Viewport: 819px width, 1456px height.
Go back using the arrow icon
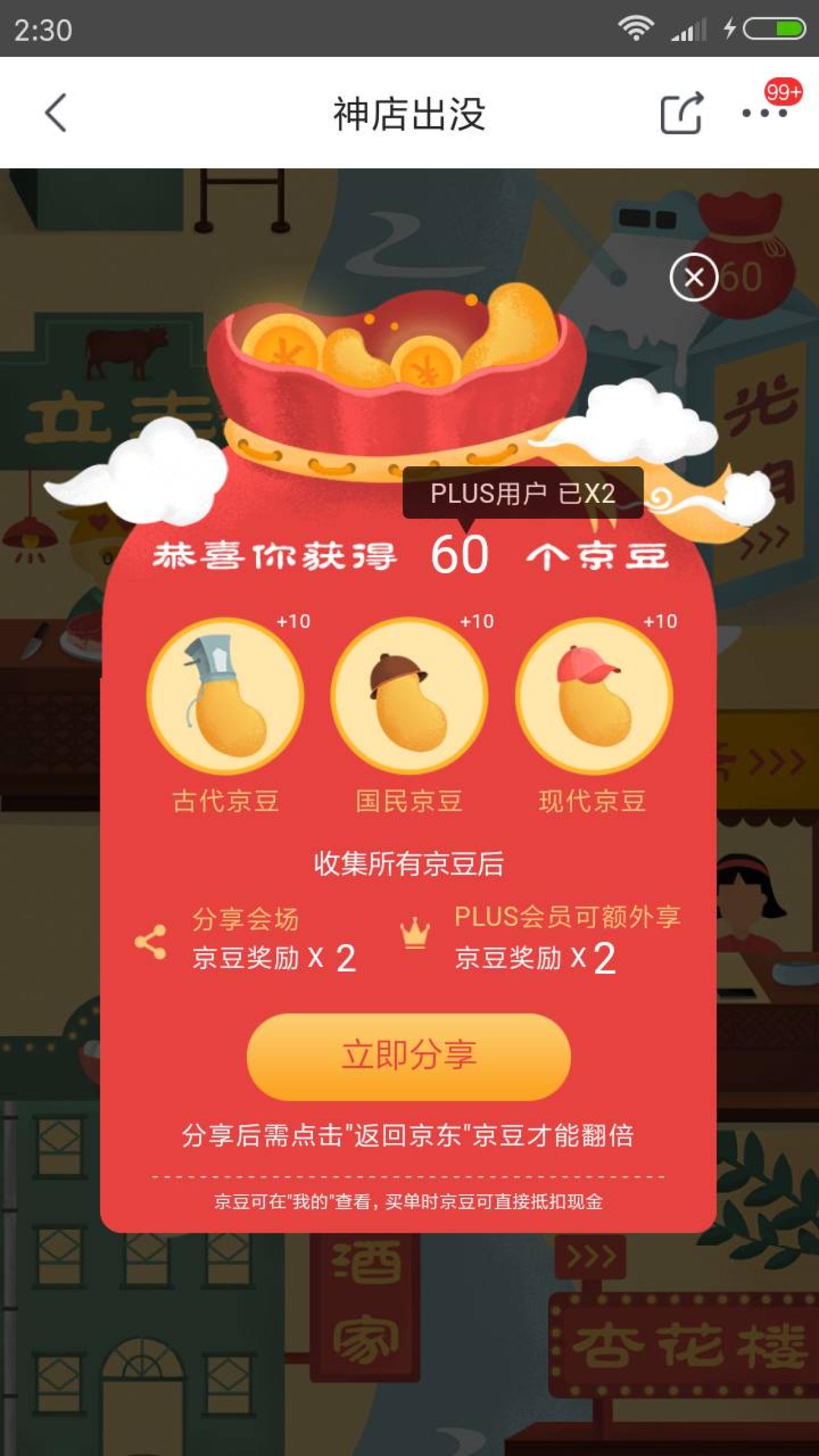pyautogui.click(x=56, y=113)
